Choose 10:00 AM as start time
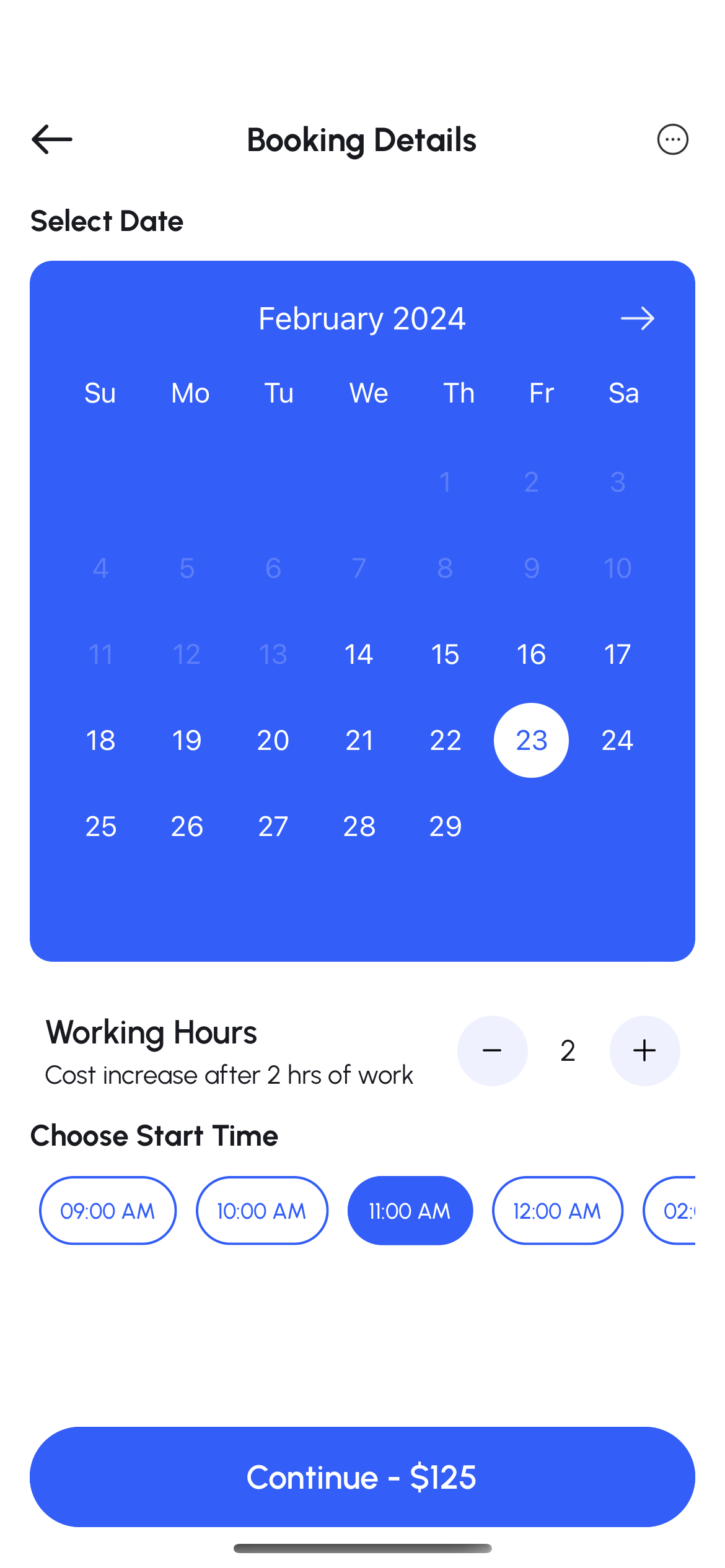Image resolution: width=725 pixels, height=1568 pixels. pyautogui.click(x=261, y=1211)
